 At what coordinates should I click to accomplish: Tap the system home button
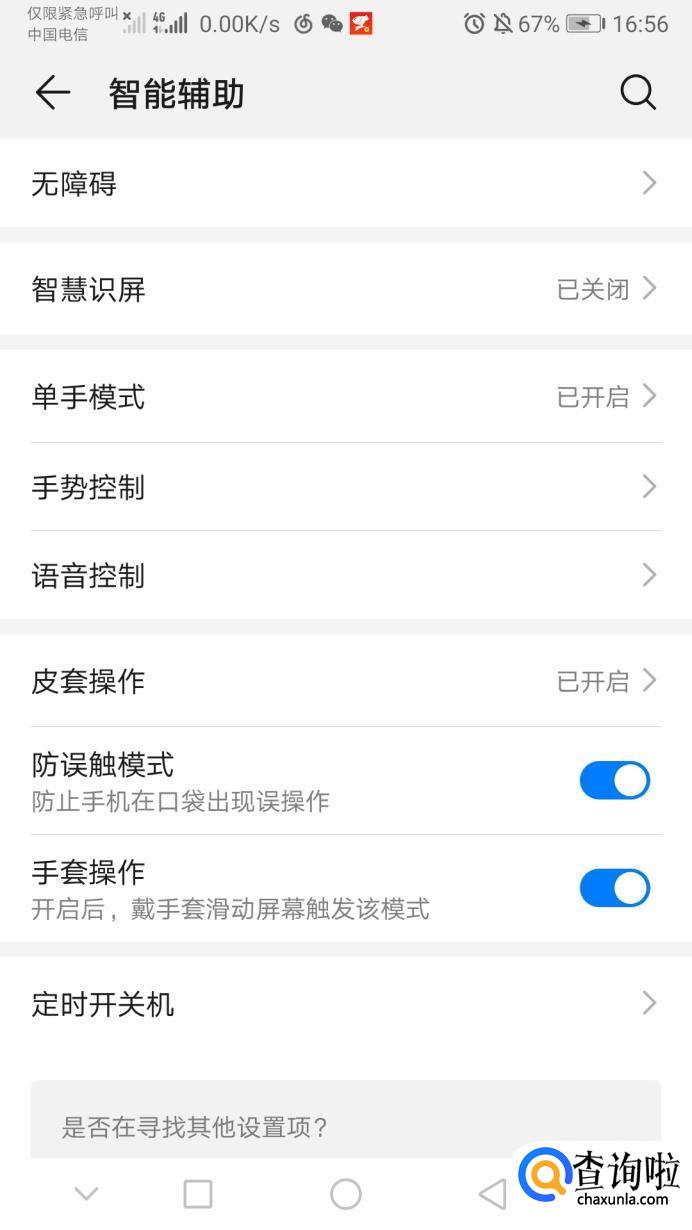point(345,1193)
